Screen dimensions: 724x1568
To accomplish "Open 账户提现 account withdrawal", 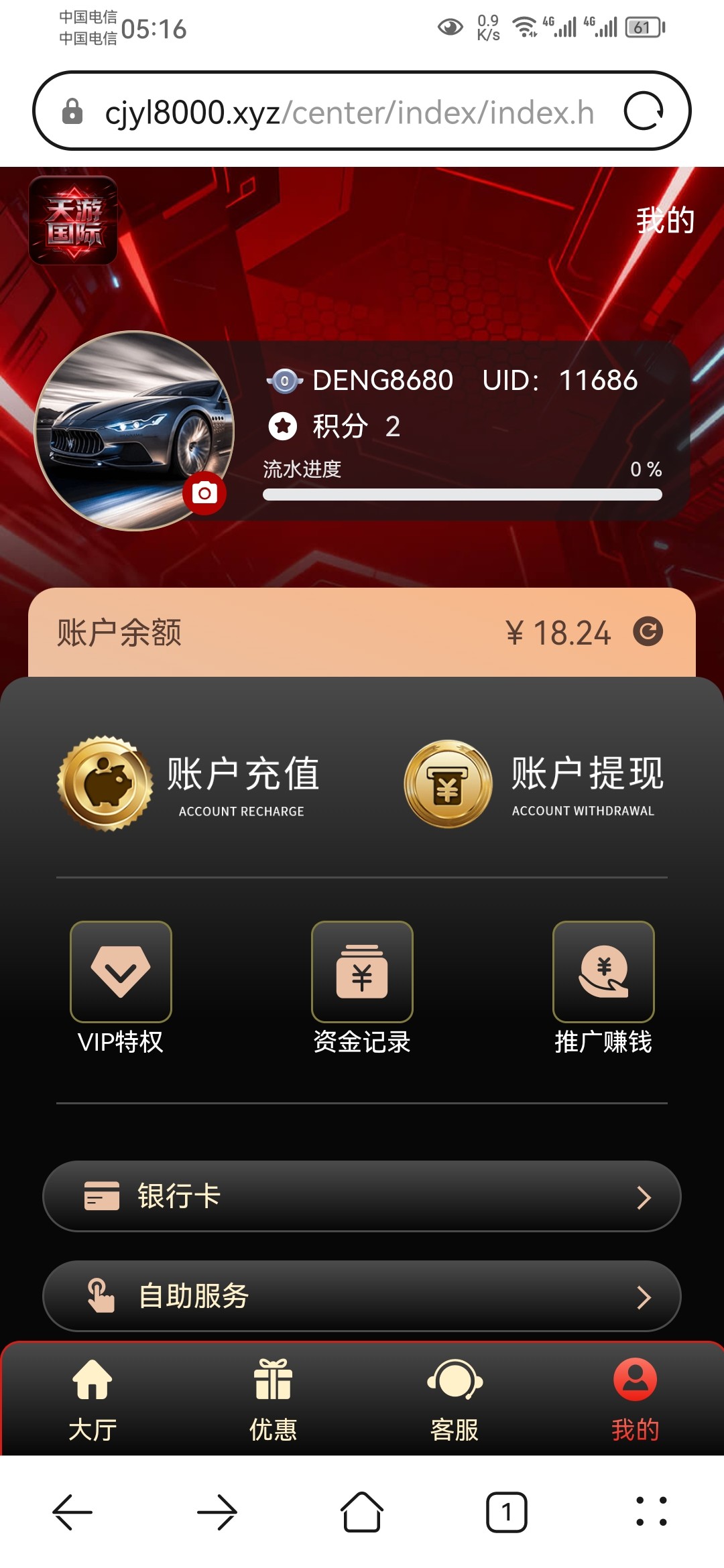I will [x=534, y=784].
